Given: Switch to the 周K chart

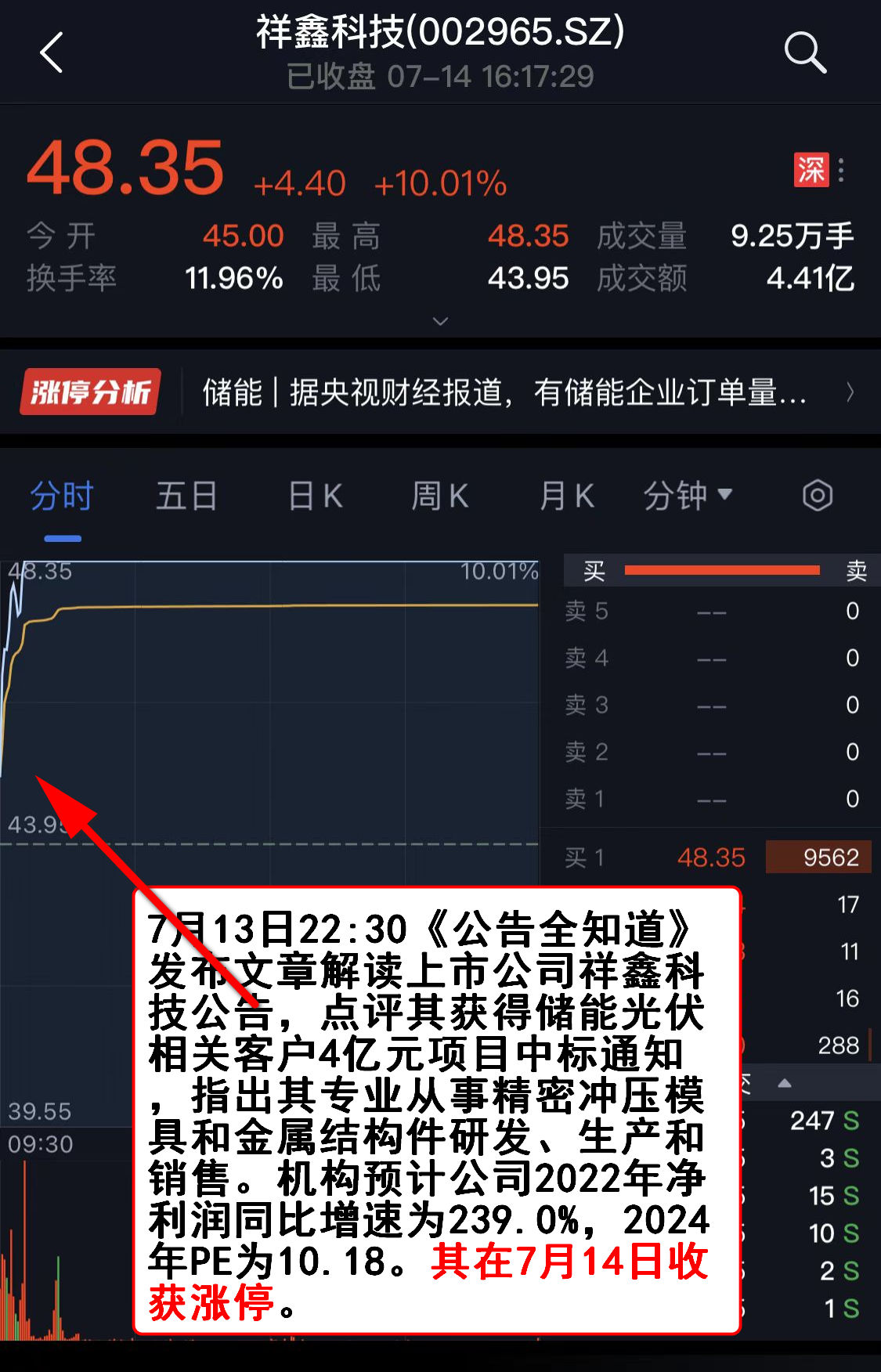Looking at the screenshot, I should click(439, 496).
